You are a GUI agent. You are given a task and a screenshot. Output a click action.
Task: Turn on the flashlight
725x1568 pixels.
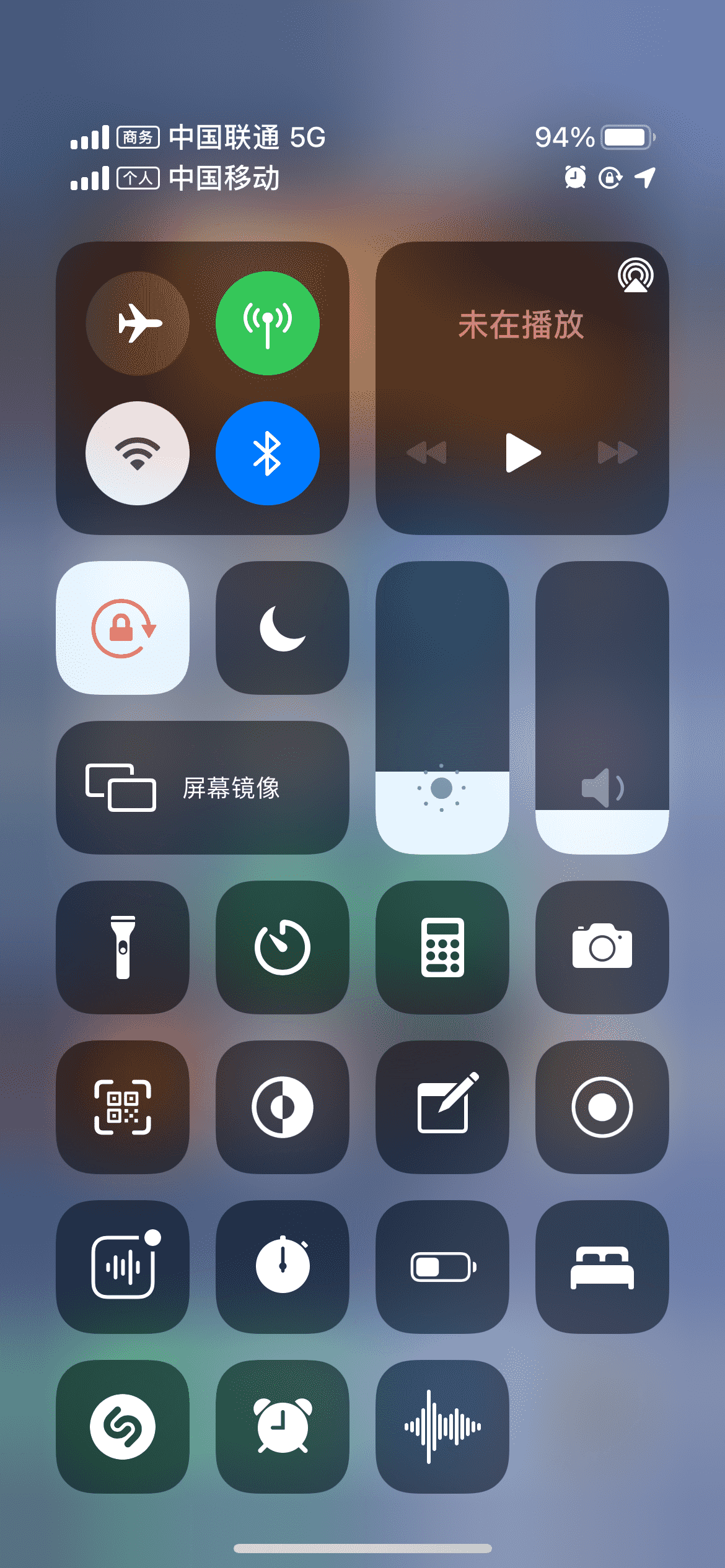123,947
